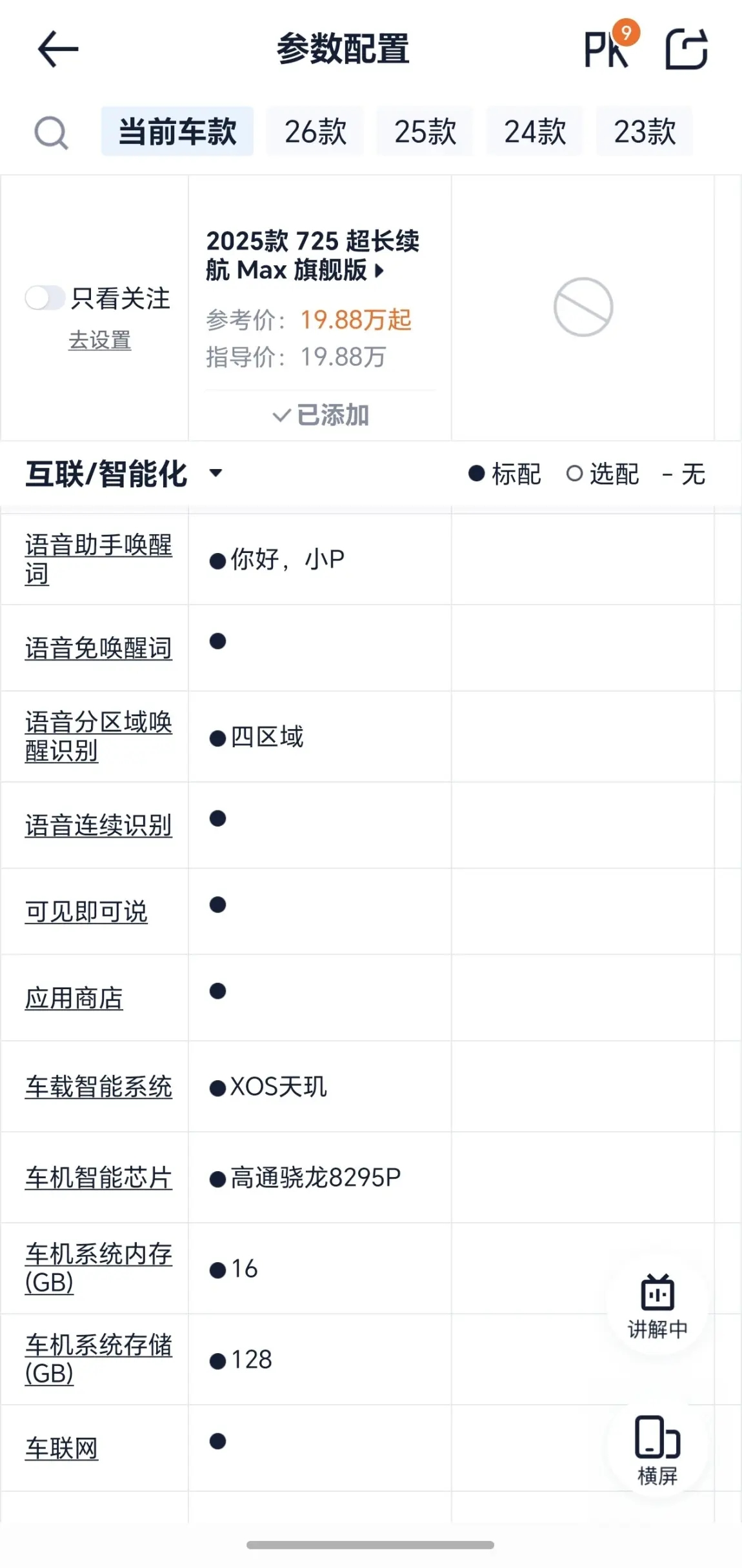
Task: Toggle the 只看关注 switch
Action: (x=45, y=298)
